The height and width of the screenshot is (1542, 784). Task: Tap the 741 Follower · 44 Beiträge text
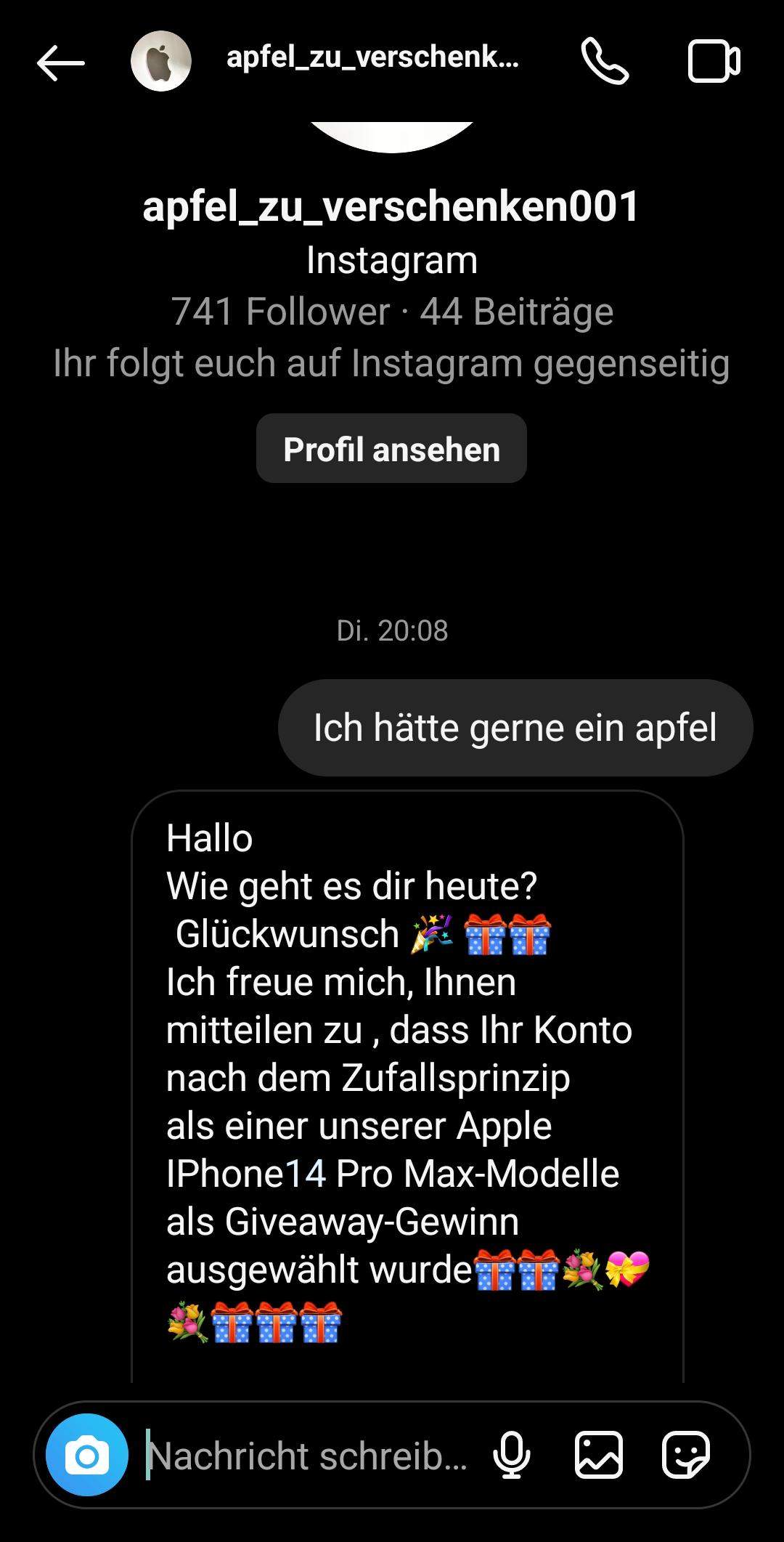[391, 312]
